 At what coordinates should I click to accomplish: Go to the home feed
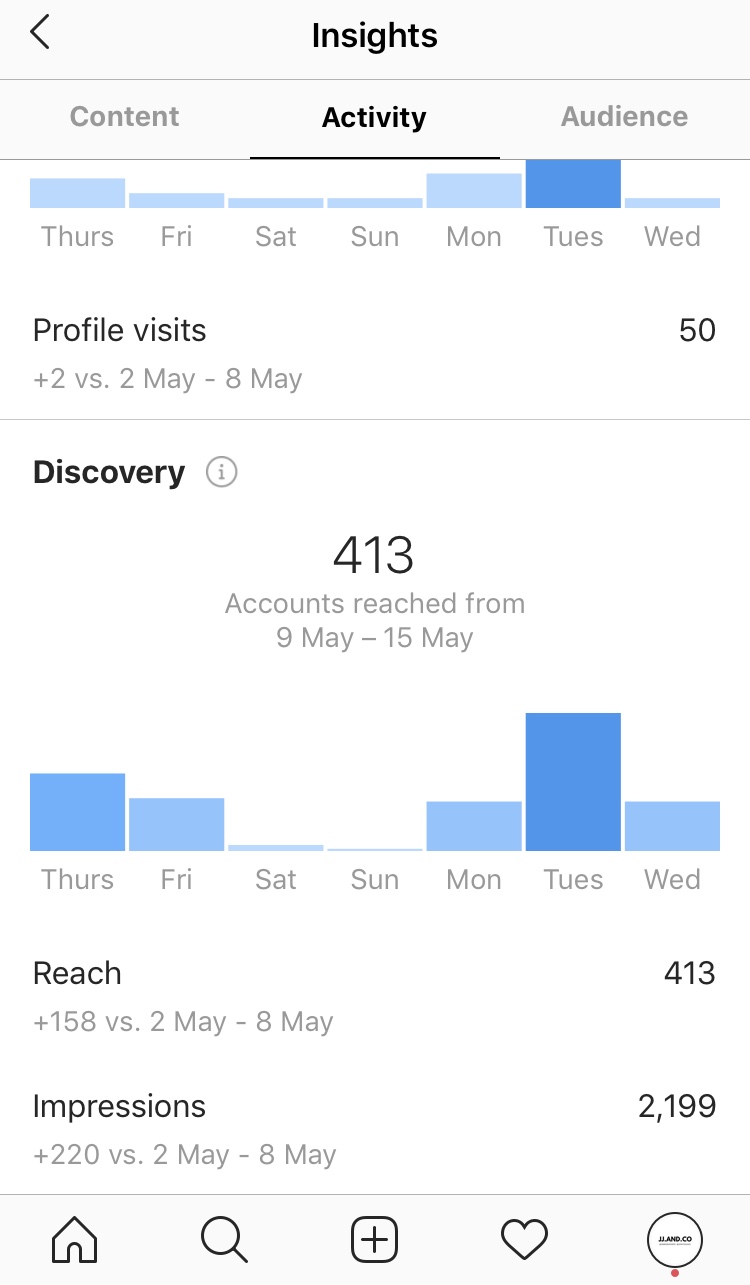[75, 1240]
